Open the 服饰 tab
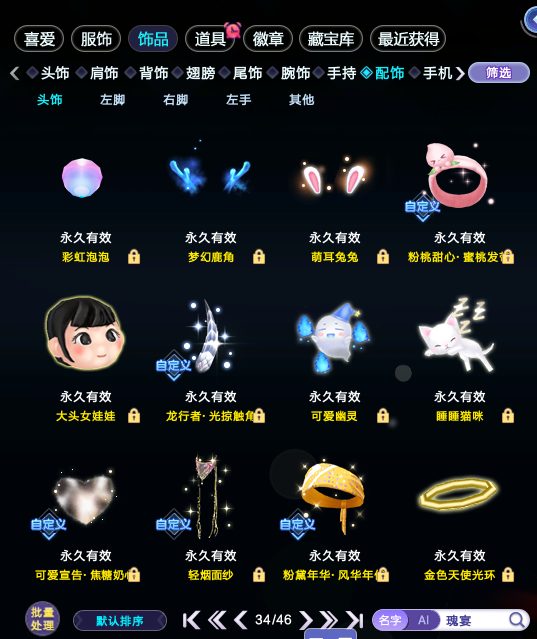This screenshot has width=537, height=639. (x=96, y=39)
